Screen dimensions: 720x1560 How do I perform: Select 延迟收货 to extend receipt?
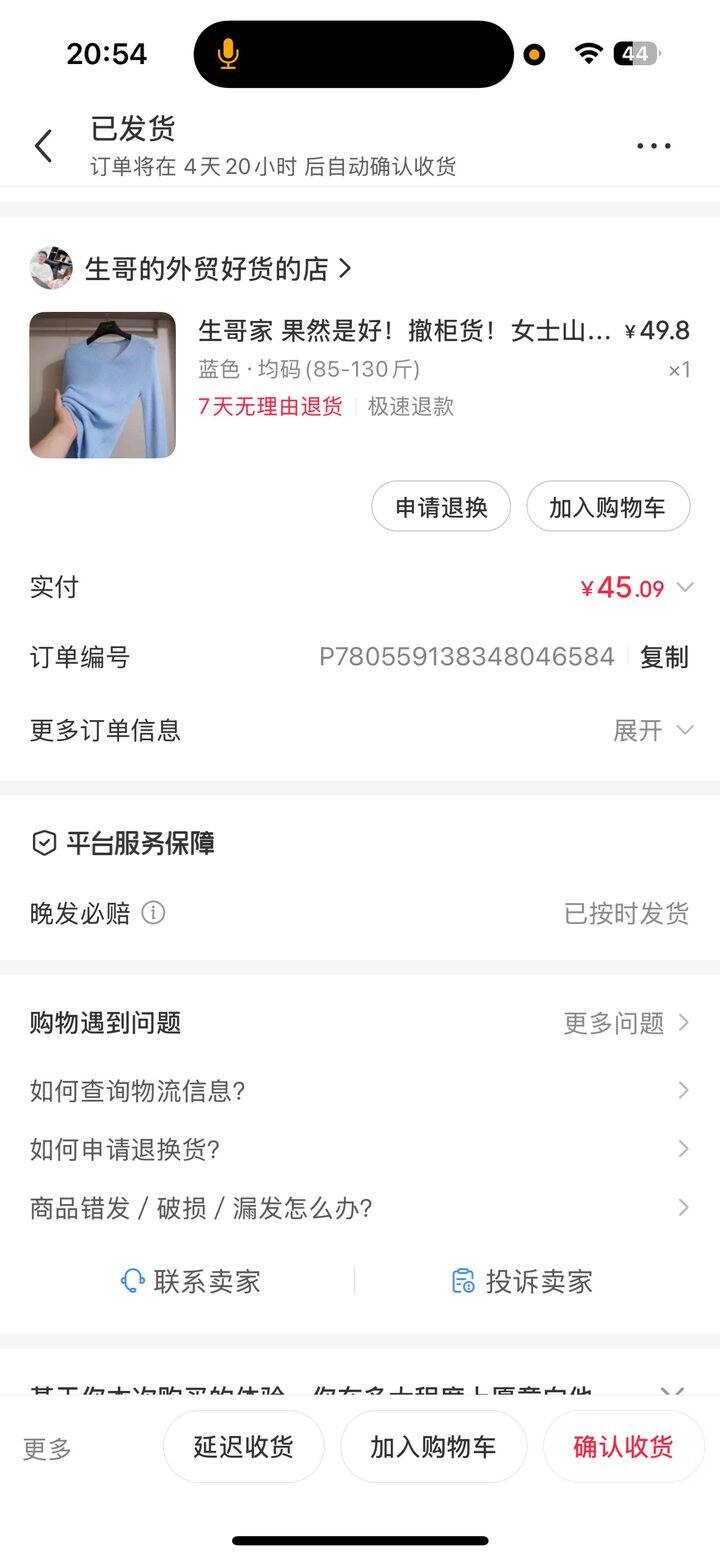click(243, 1447)
